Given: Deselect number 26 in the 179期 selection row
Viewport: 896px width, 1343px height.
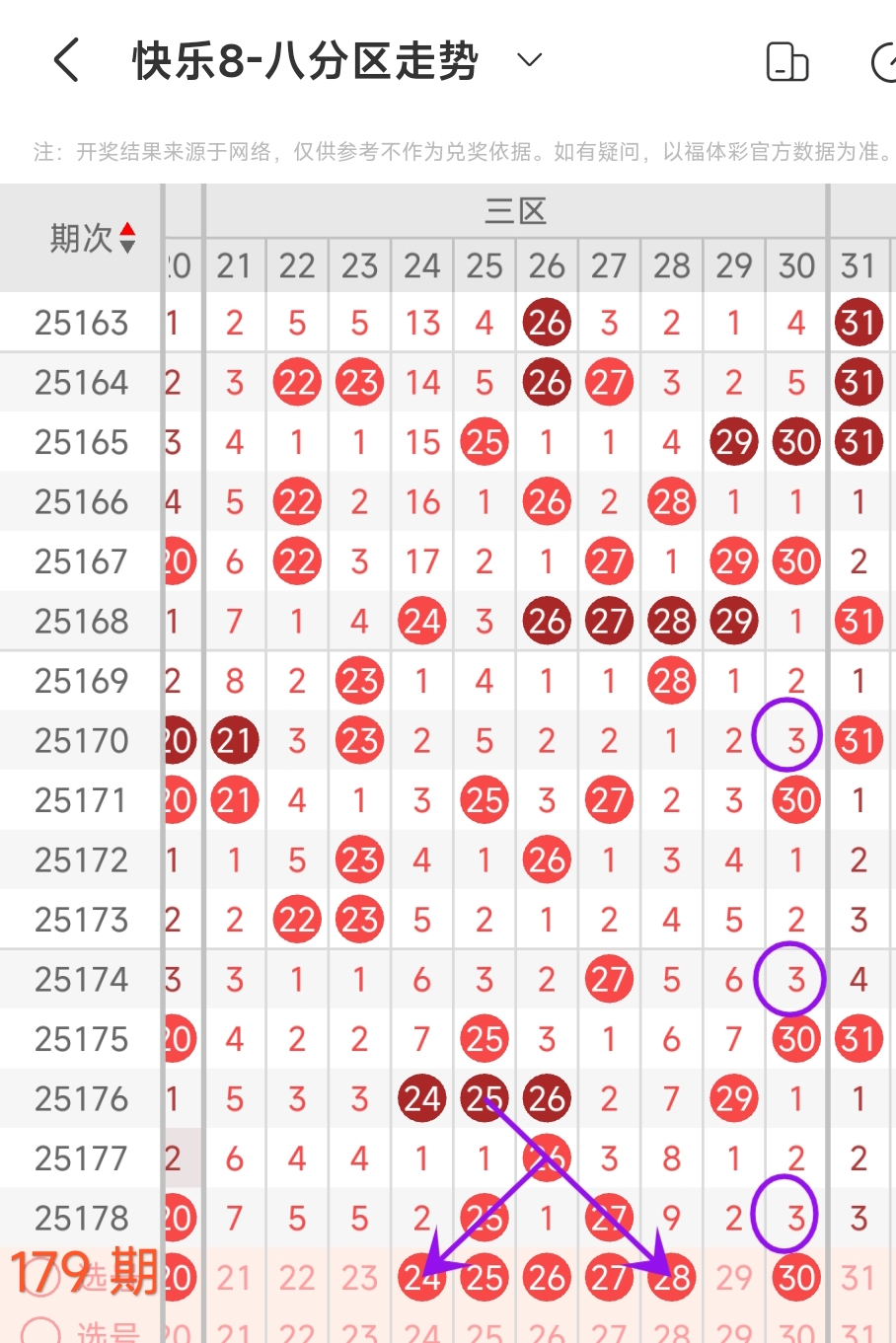Looking at the screenshot, I should [547, 1278].
